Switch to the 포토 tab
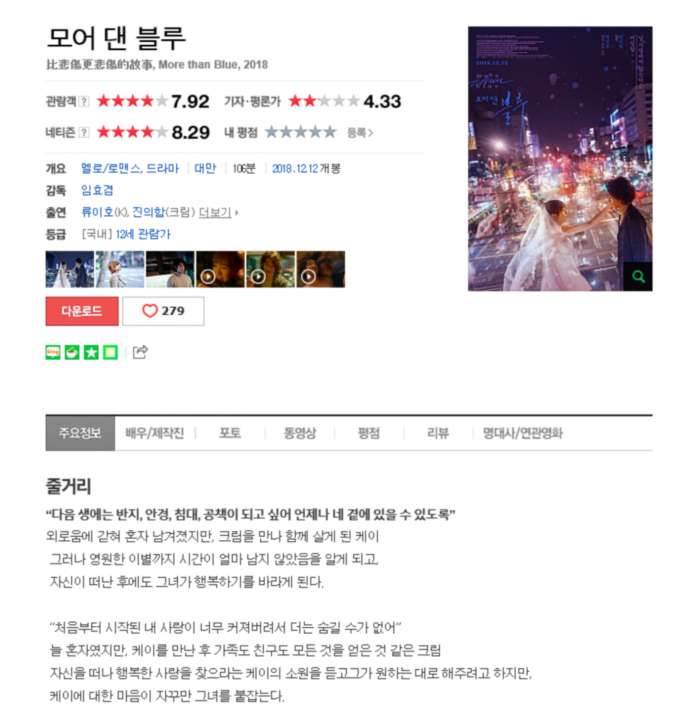This screenshot has height=712, width=700. point(230,433)
